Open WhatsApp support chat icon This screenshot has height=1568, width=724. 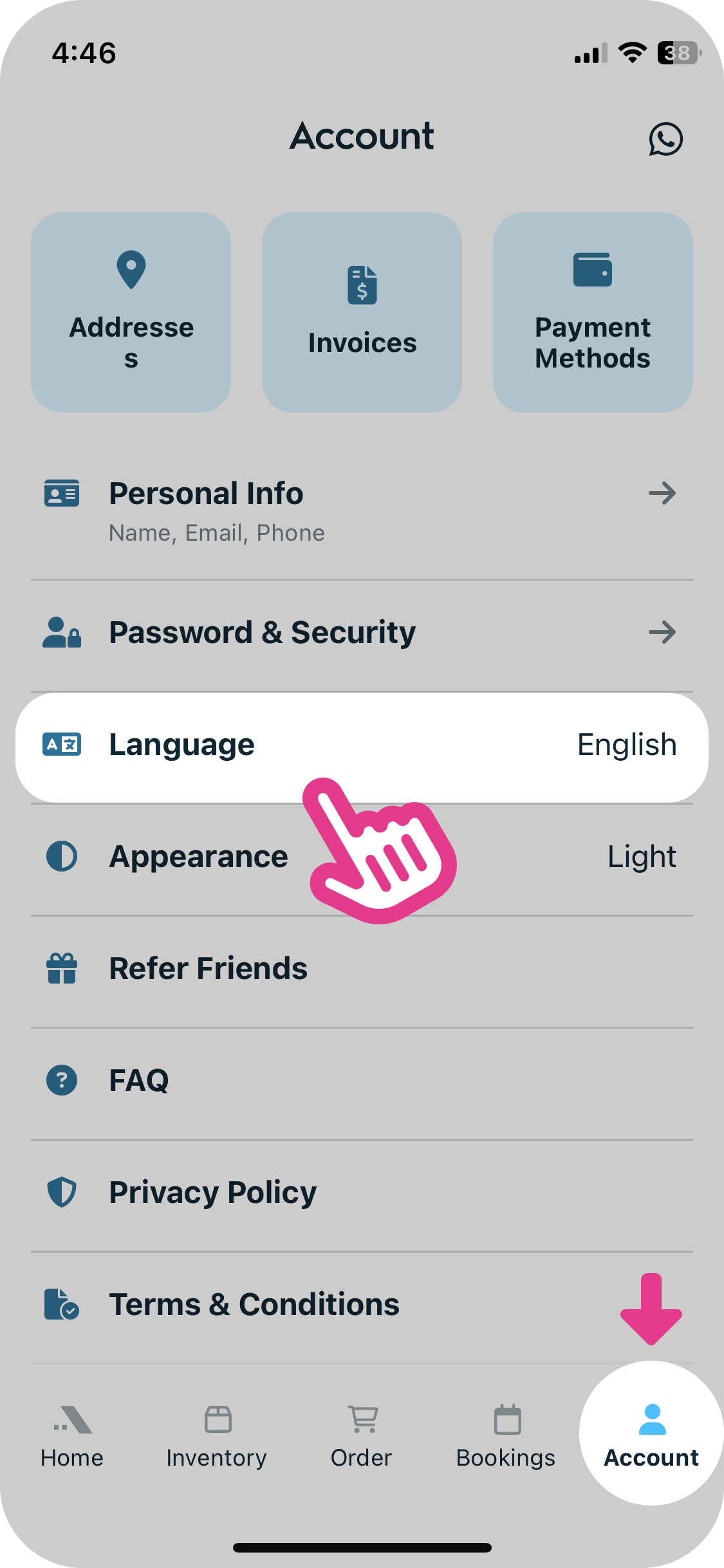665,138
